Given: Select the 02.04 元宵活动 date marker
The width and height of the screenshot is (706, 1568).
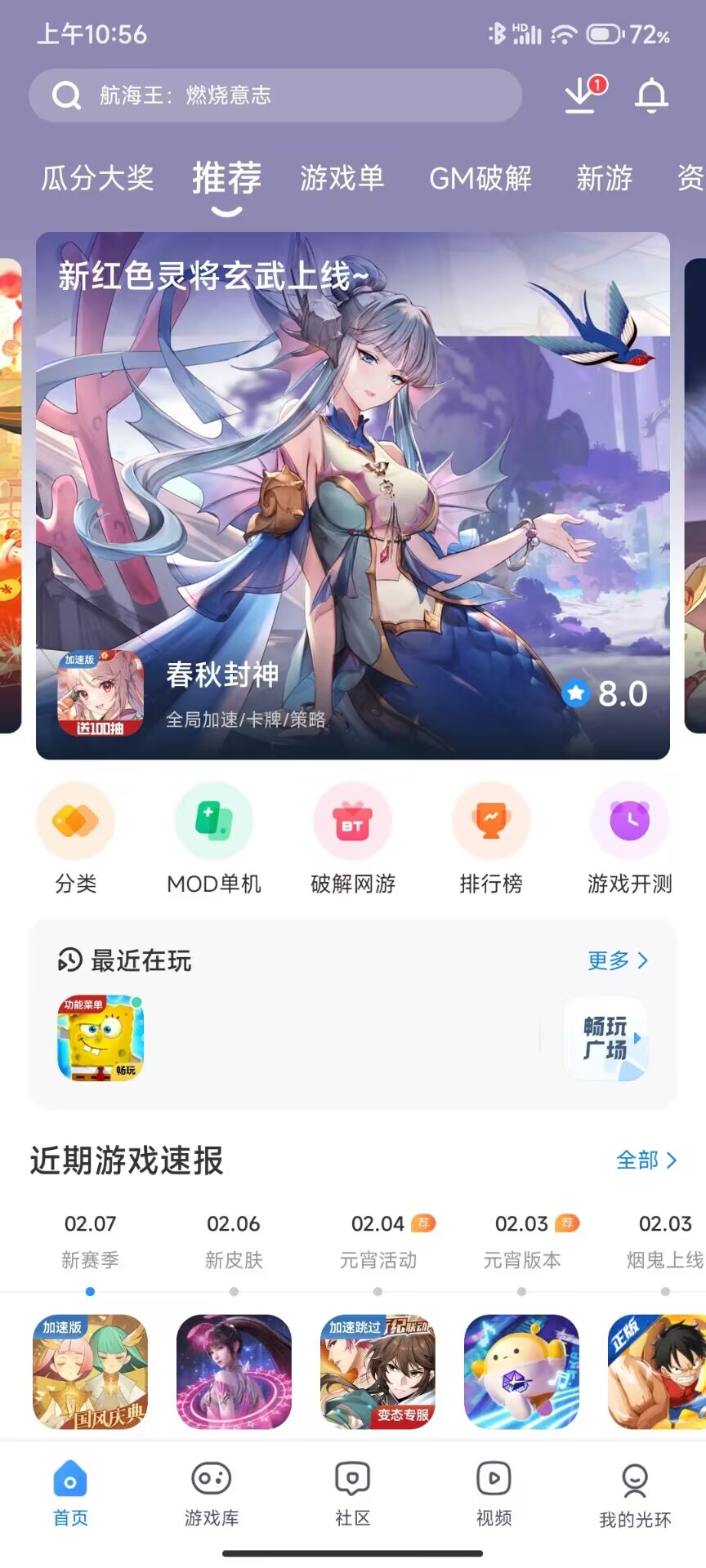Looking at the screenshot, I should 378,1241.
